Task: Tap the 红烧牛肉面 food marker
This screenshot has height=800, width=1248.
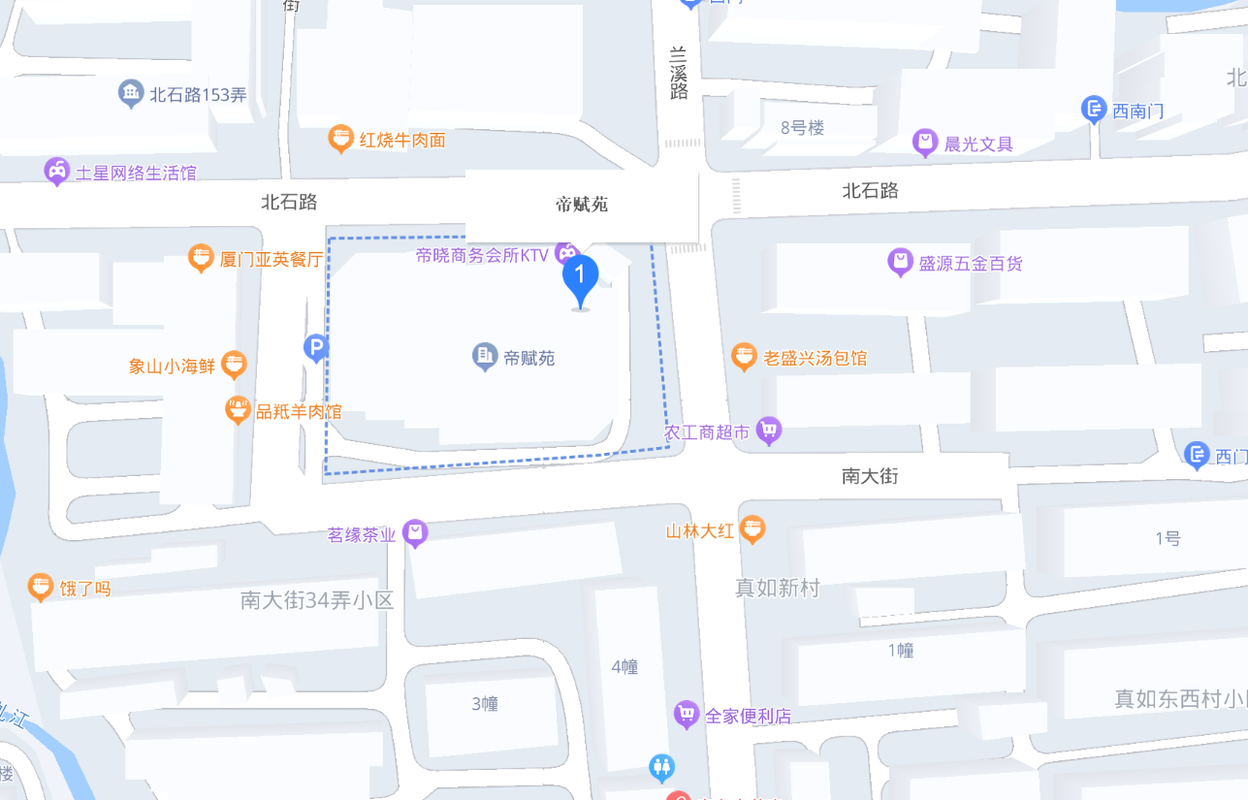Action: [341, 139]
